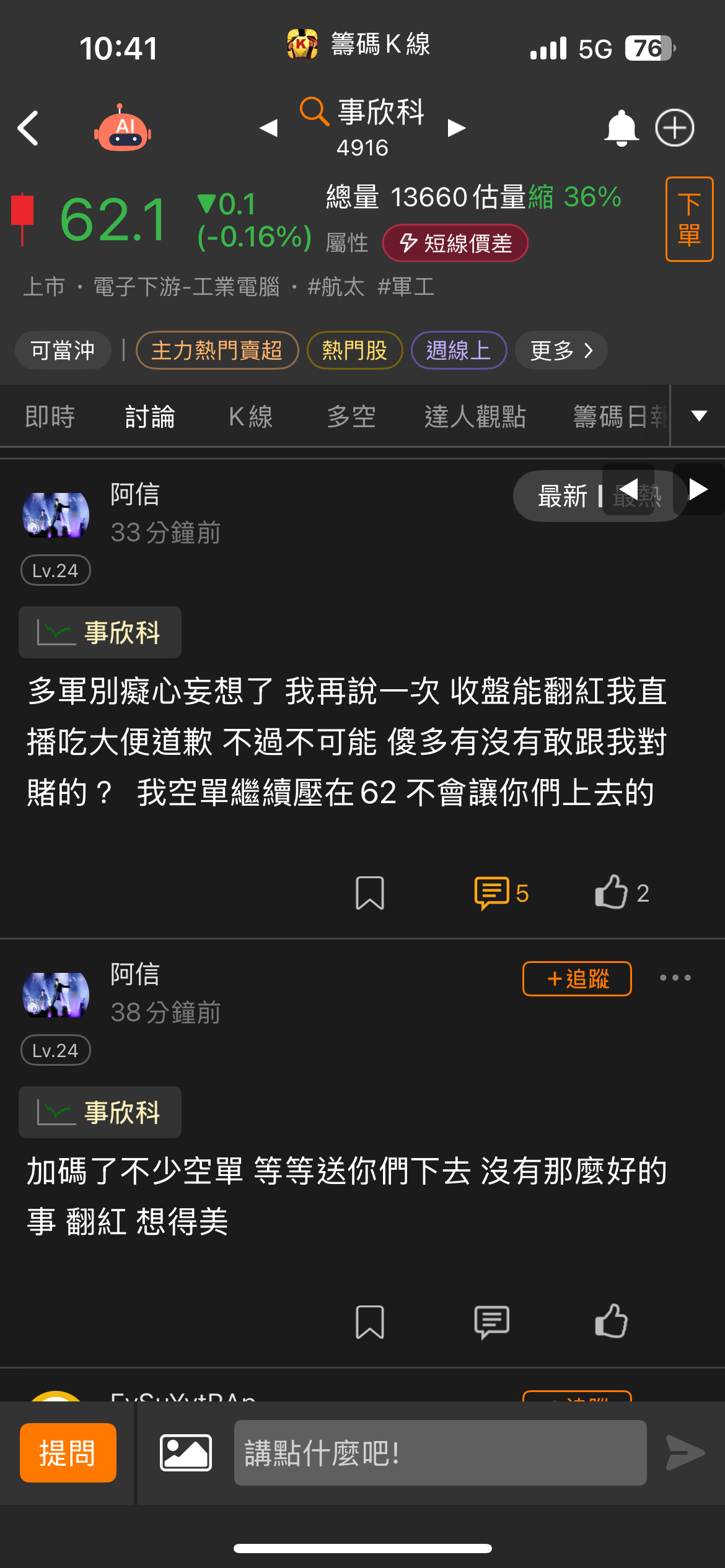Open 更多 tags
The height and width of the screenshot is (1568, 725).
click(561, 351)
